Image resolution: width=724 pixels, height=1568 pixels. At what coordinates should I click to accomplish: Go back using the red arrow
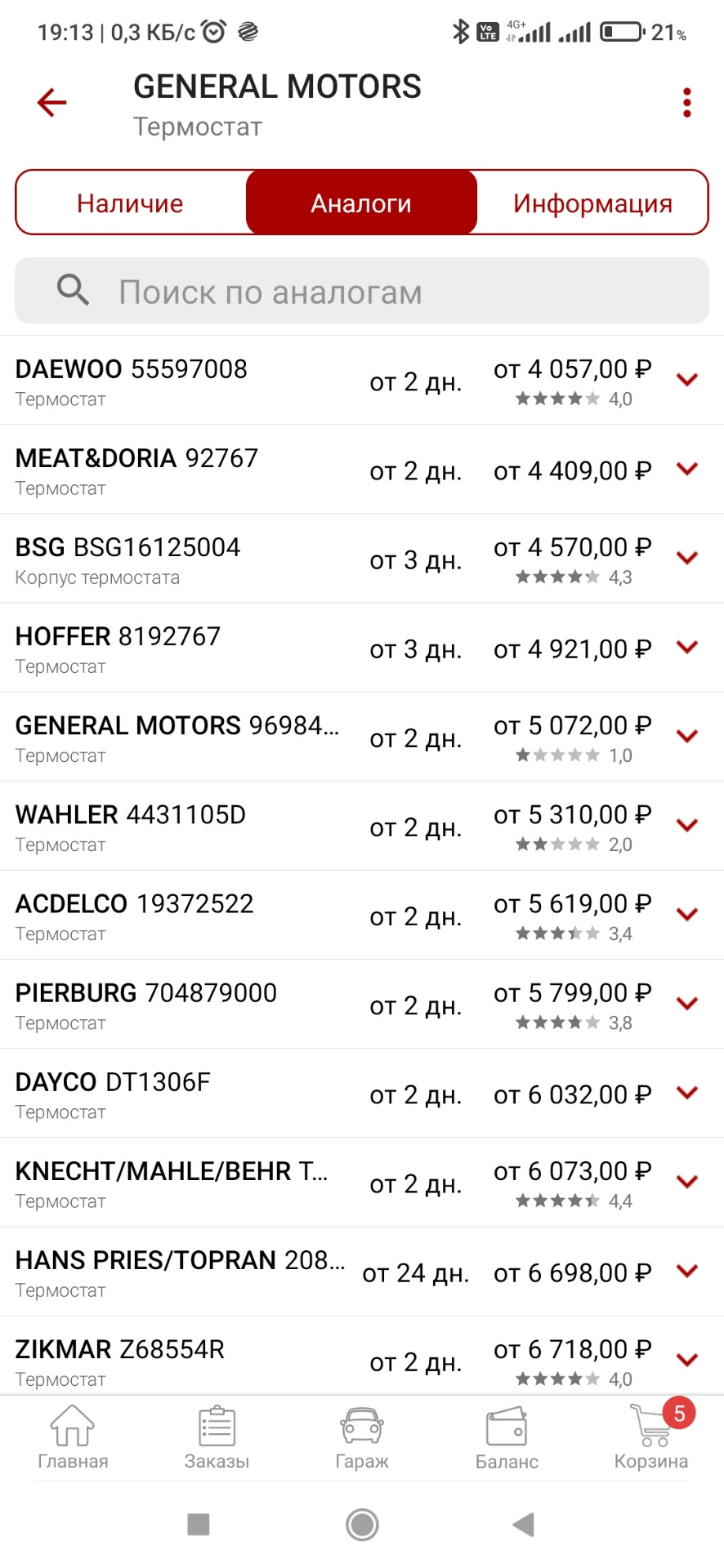(x=51, y=103)
